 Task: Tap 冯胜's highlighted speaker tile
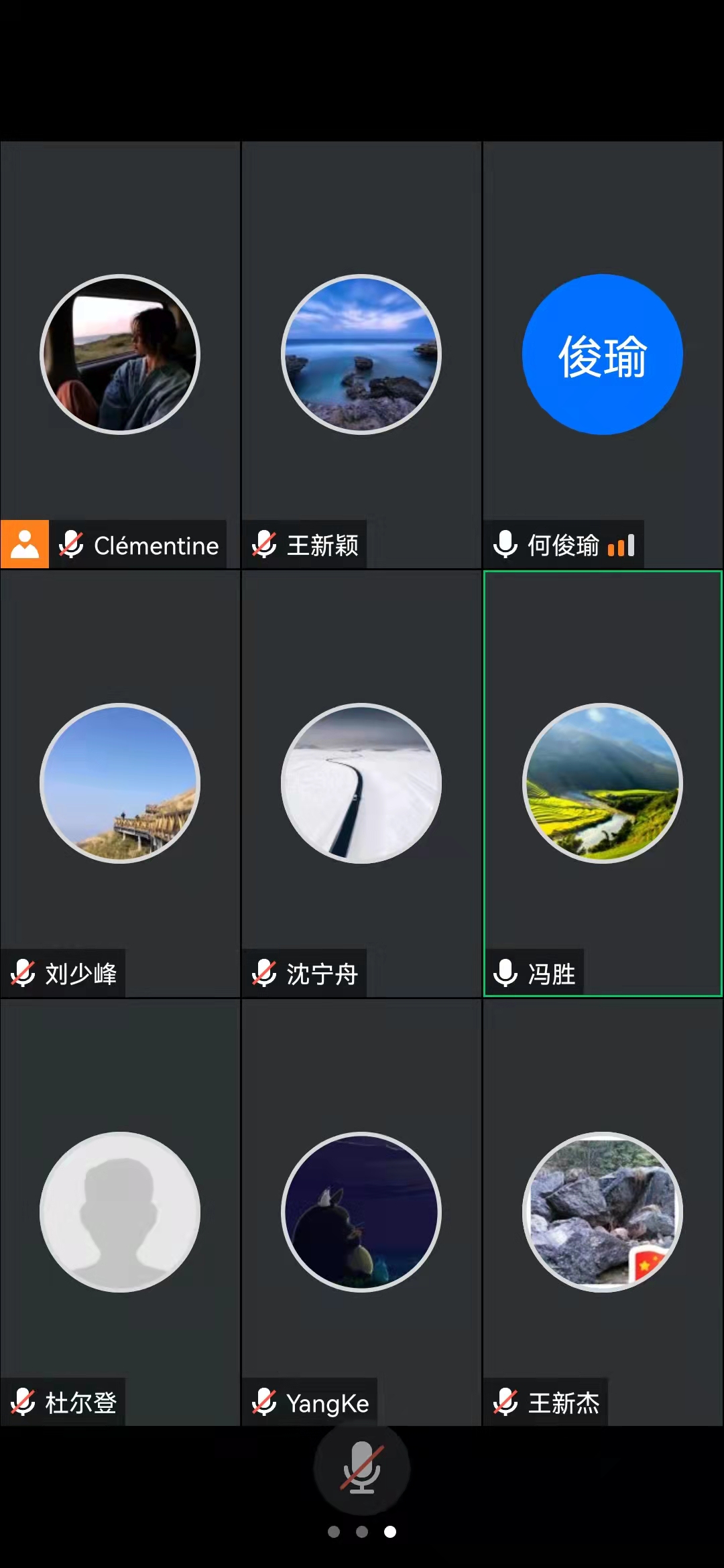pos(602,783)
